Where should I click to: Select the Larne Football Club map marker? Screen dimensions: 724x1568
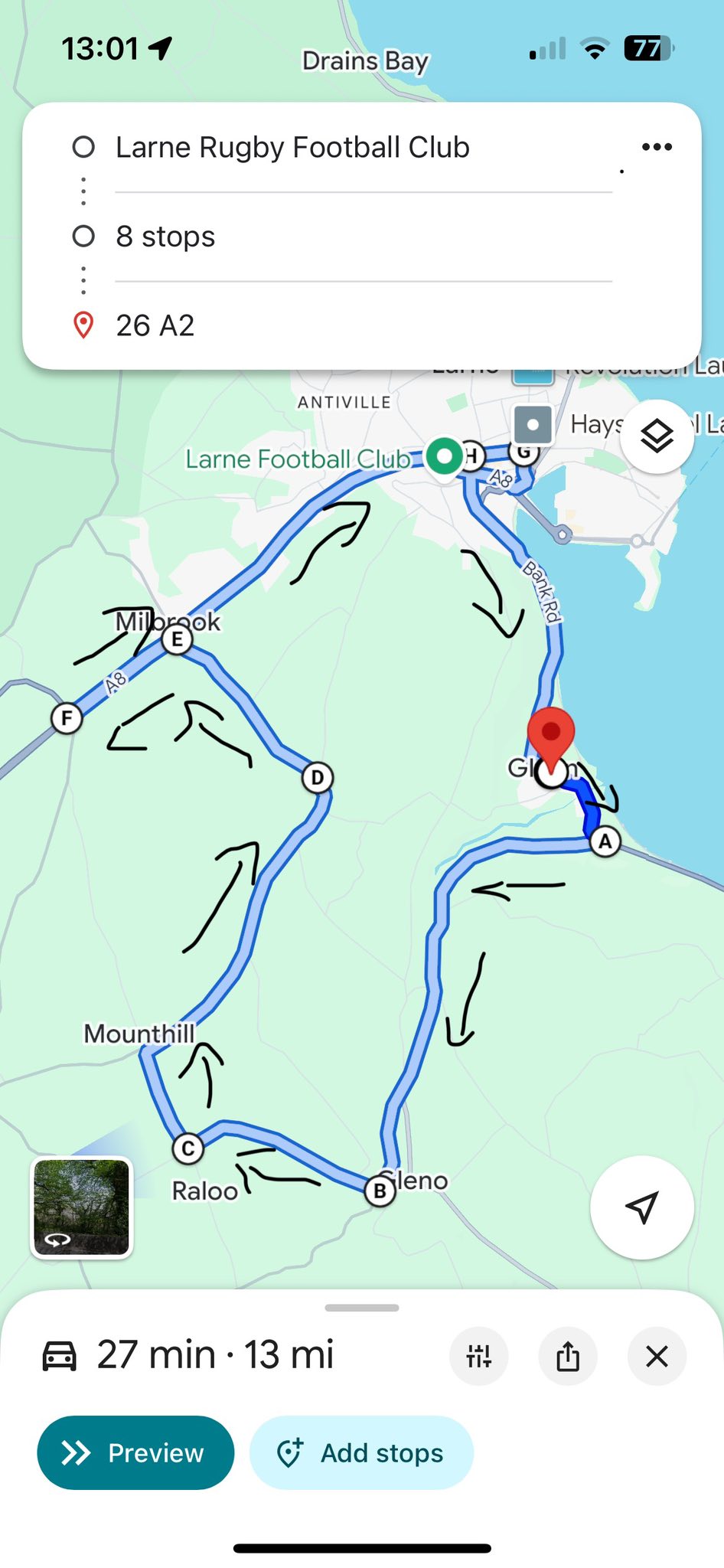444,456
